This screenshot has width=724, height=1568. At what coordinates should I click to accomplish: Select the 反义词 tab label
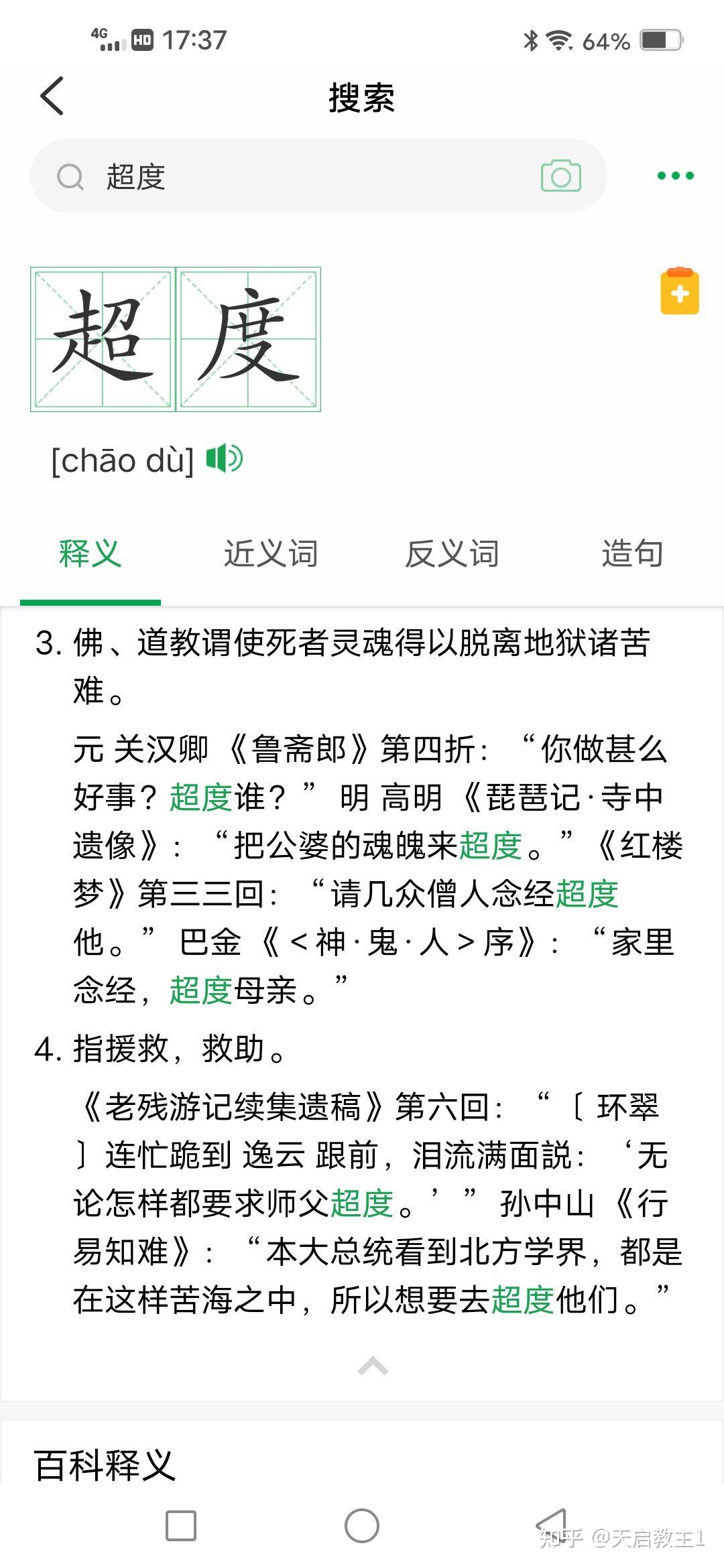coord(453,554)
